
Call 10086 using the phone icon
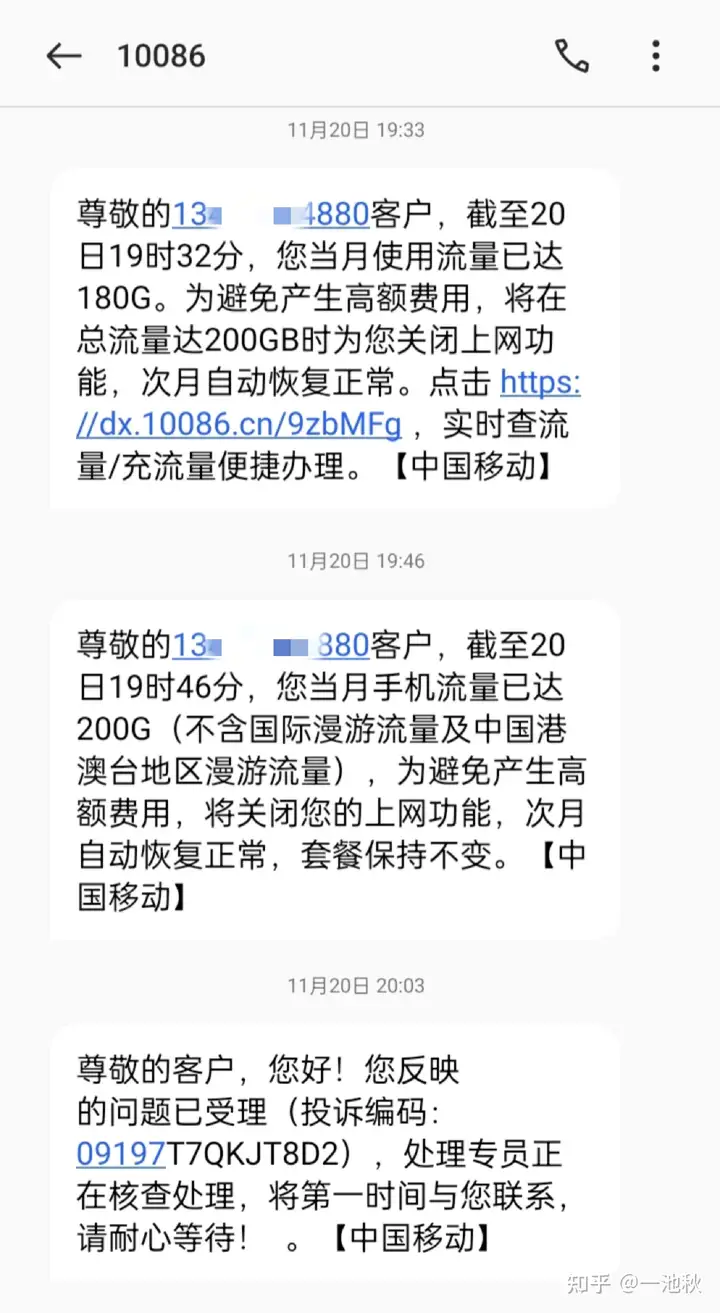click(x=572, y=56)
